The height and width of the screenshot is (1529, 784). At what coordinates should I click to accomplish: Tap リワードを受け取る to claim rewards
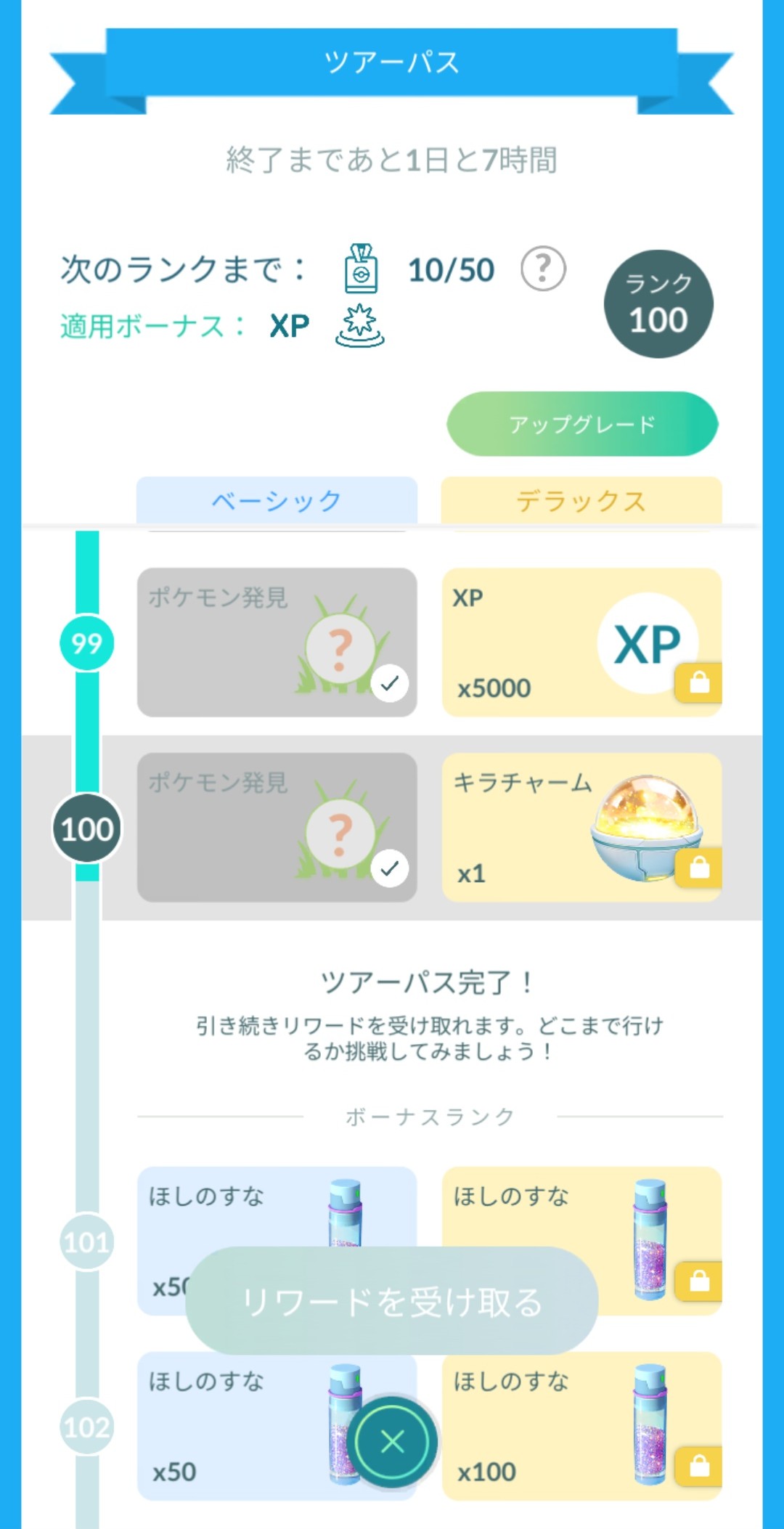pos(392,1301)
